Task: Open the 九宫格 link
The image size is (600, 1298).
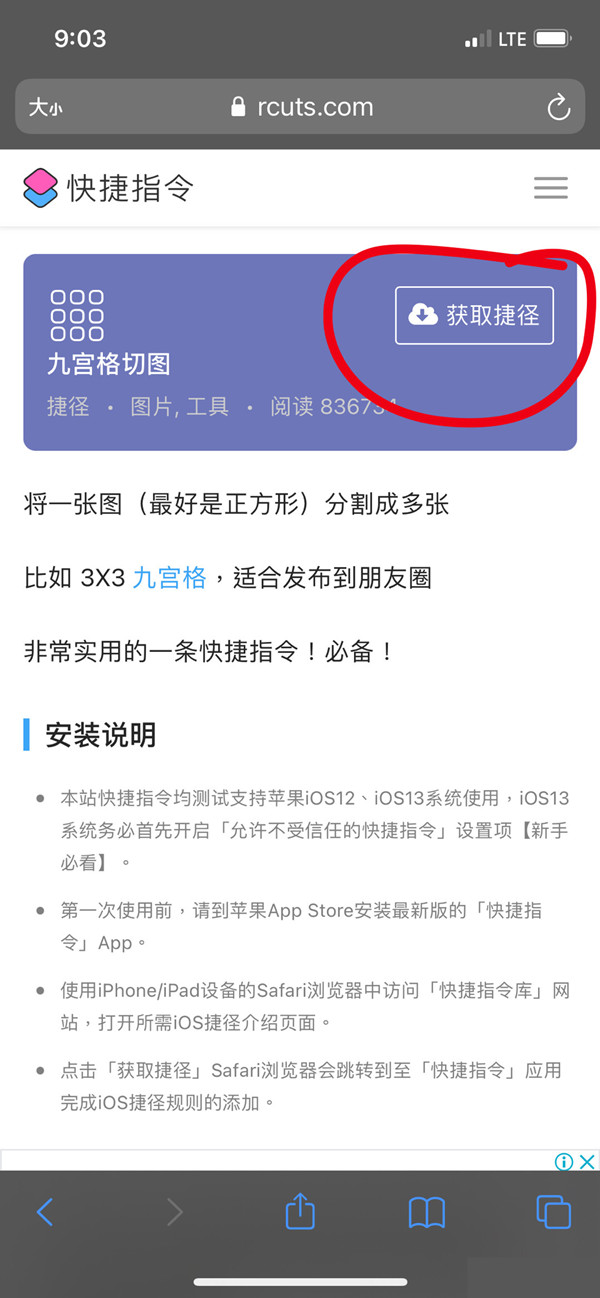Action: click(x=169, y=577)
